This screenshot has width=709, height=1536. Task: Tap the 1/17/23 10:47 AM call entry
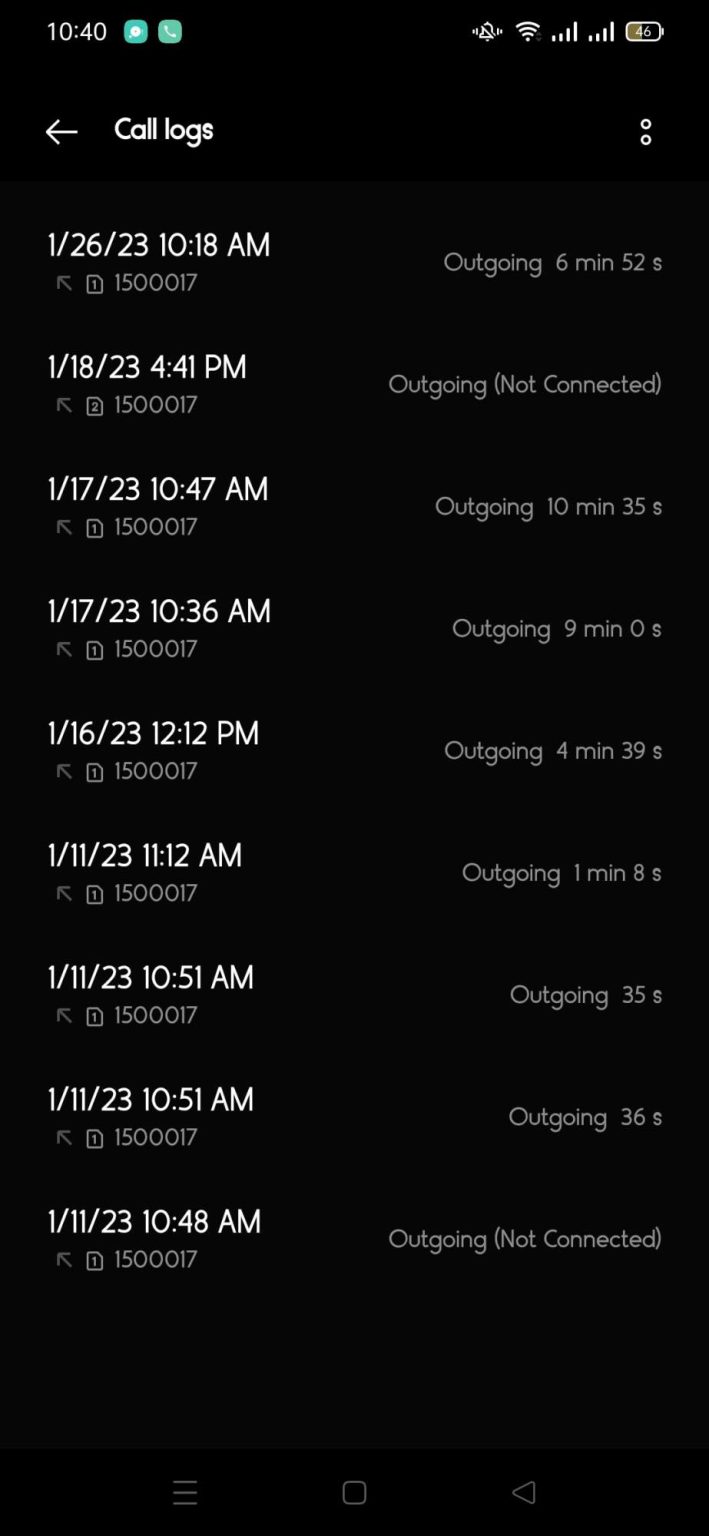coord(354,506)
